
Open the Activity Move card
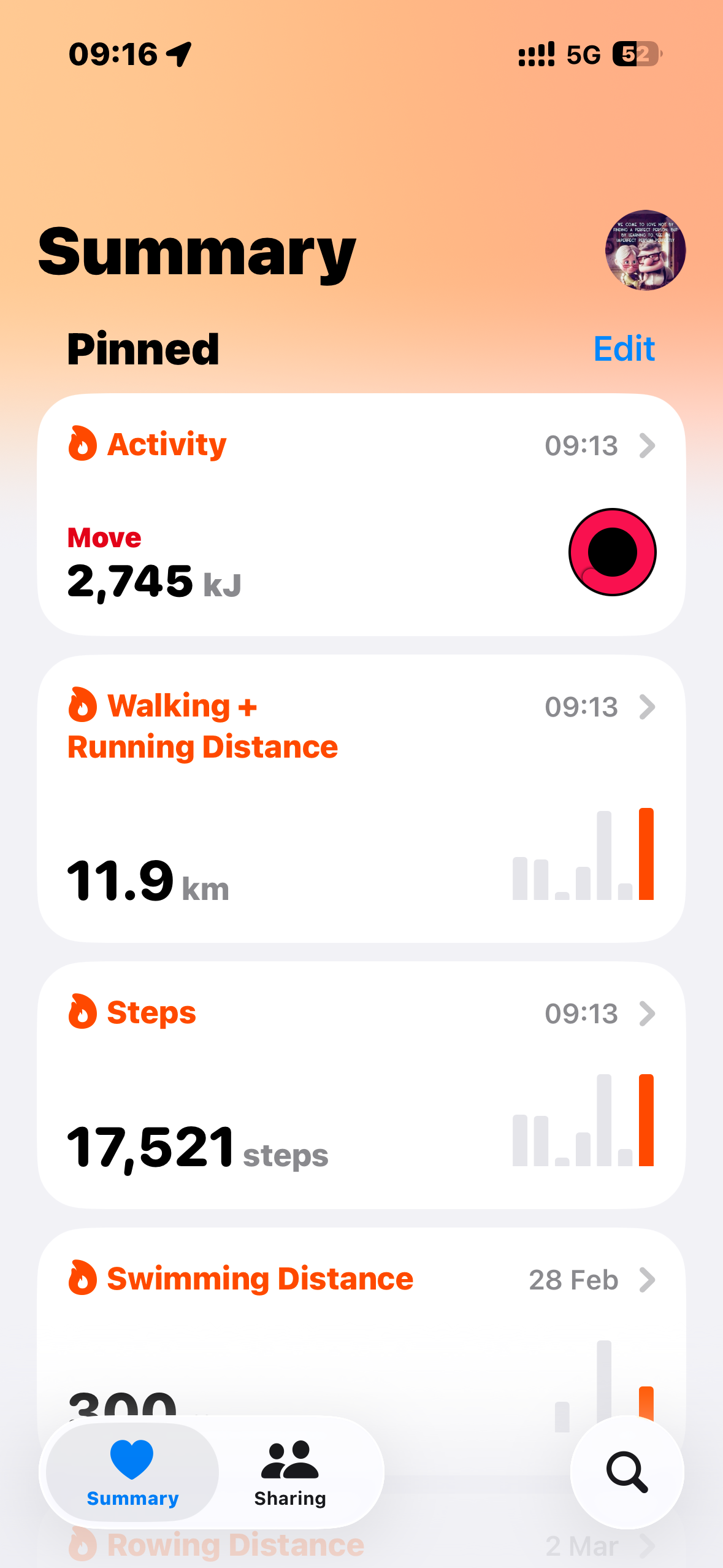pos(361,514)
